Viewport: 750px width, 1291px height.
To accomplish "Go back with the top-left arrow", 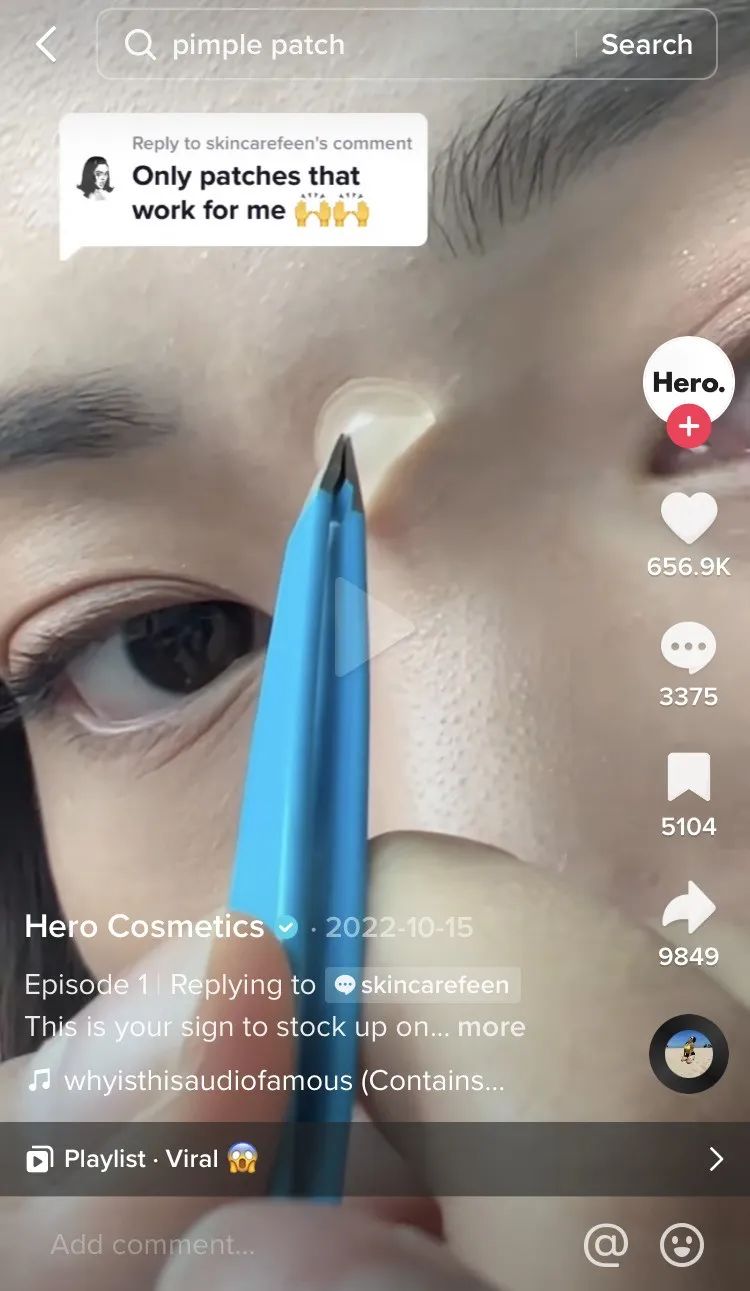I will (x=46, y=44).
